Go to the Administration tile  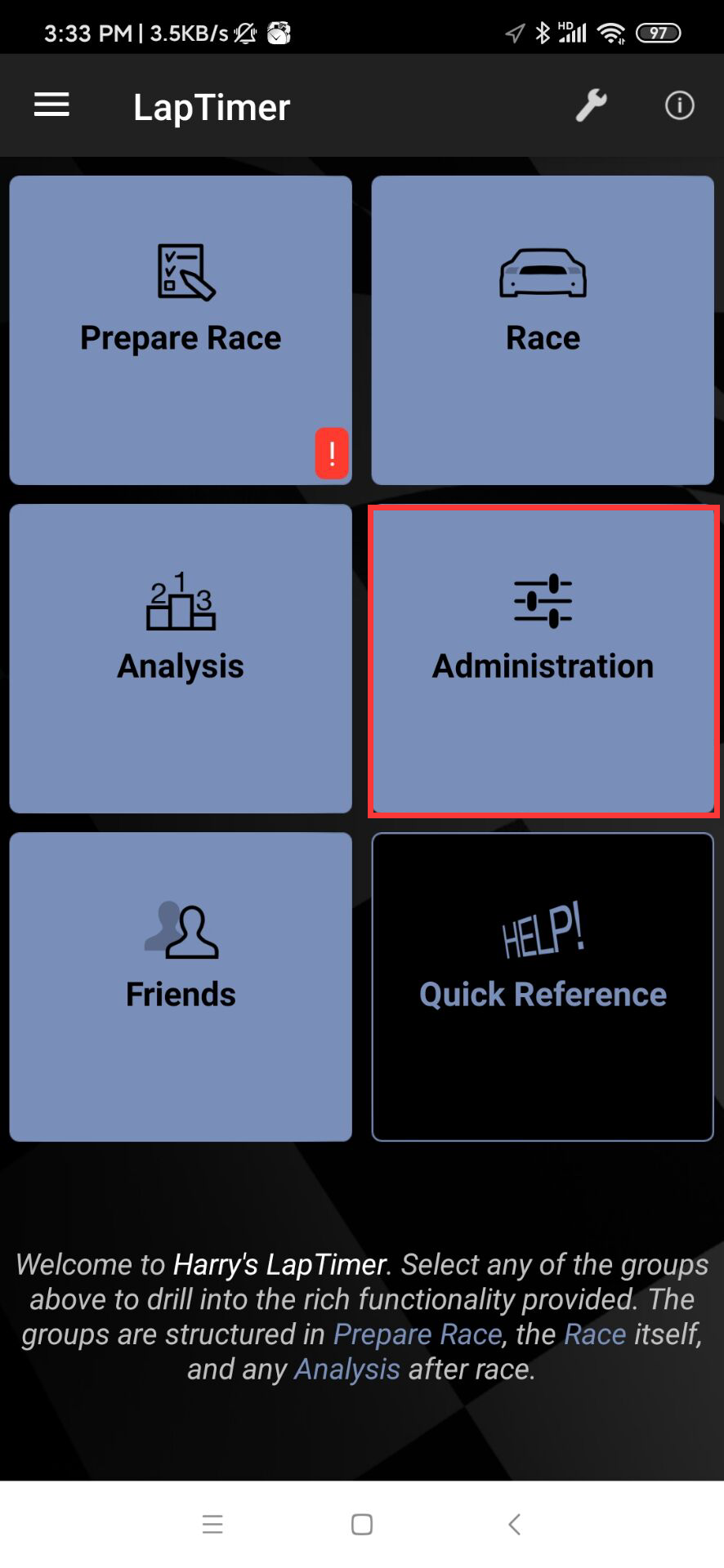pos(543,660)
